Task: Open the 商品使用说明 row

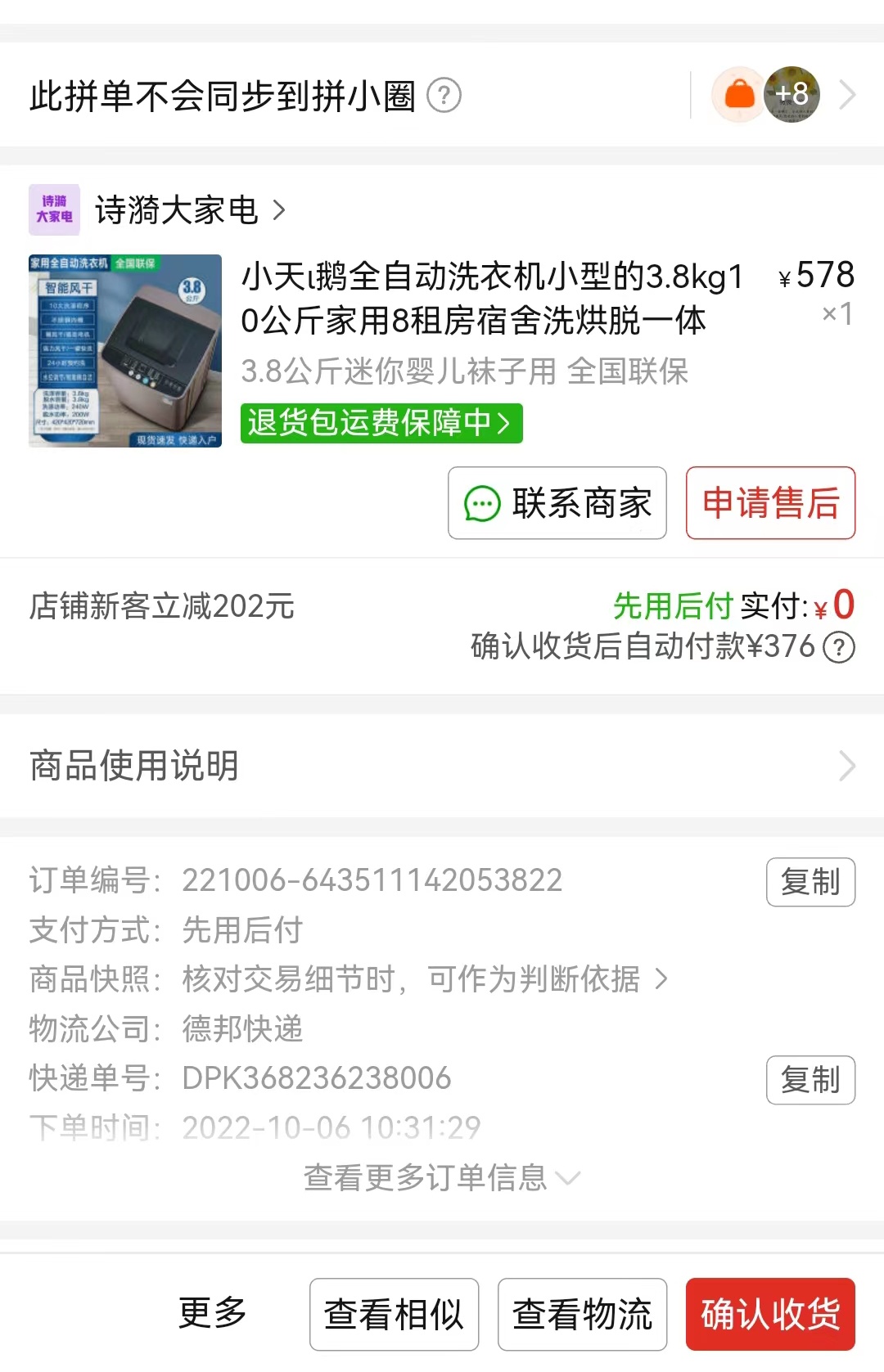Action: click(x=442, y=766)
